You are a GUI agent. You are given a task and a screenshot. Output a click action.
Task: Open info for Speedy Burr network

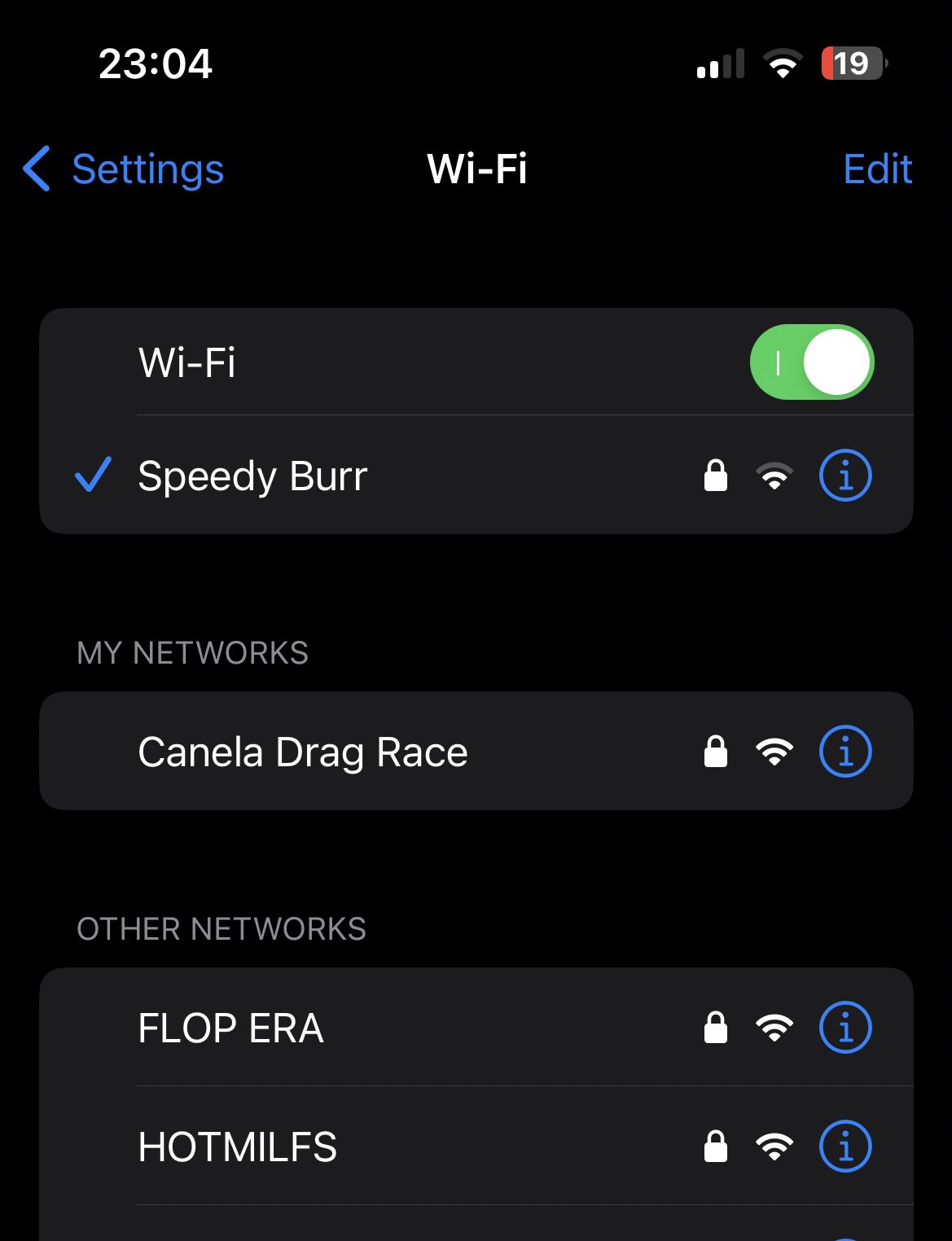(845, 476)
